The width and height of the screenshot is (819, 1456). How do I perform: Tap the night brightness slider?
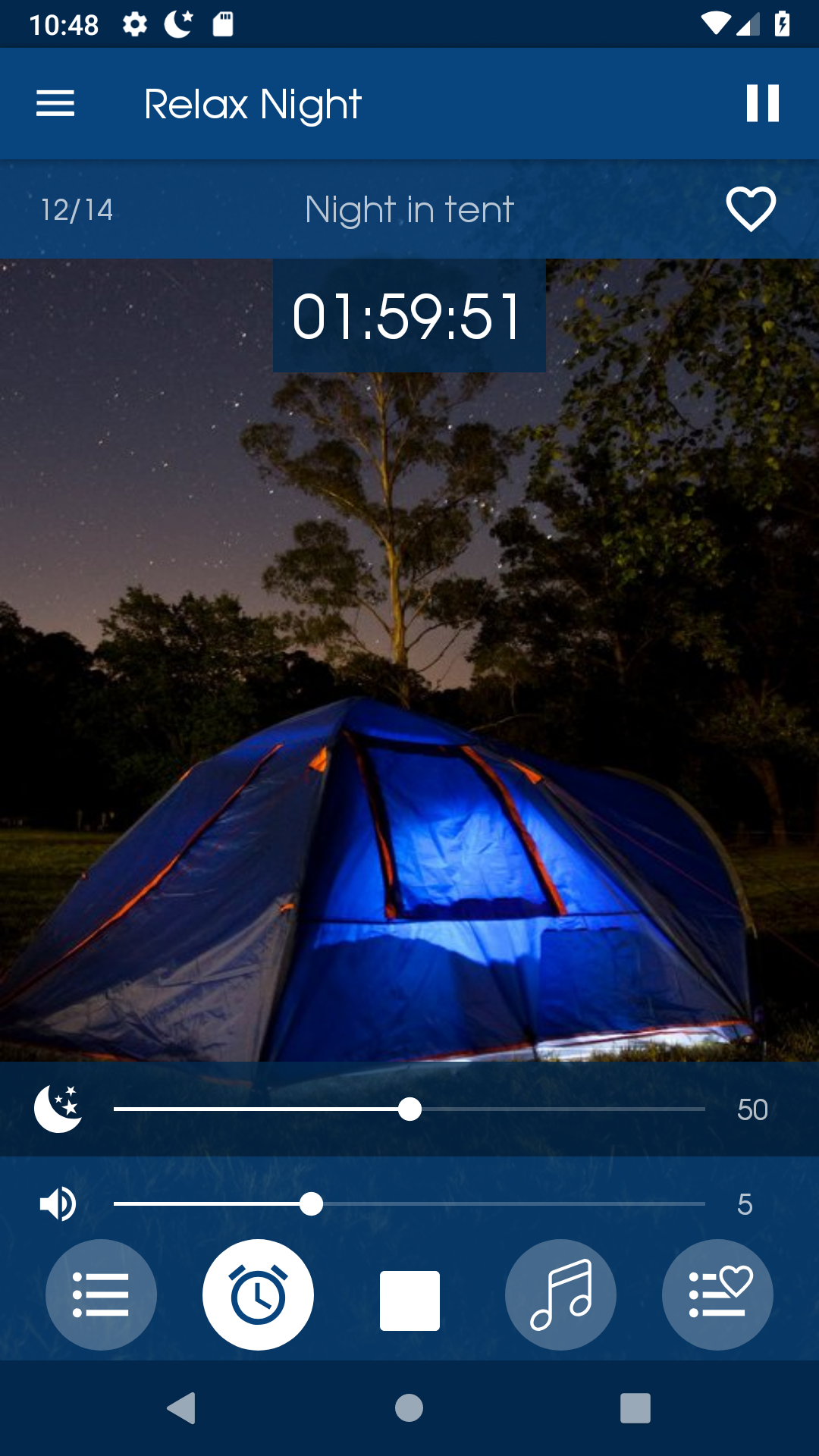click(x=409, y=1109)
